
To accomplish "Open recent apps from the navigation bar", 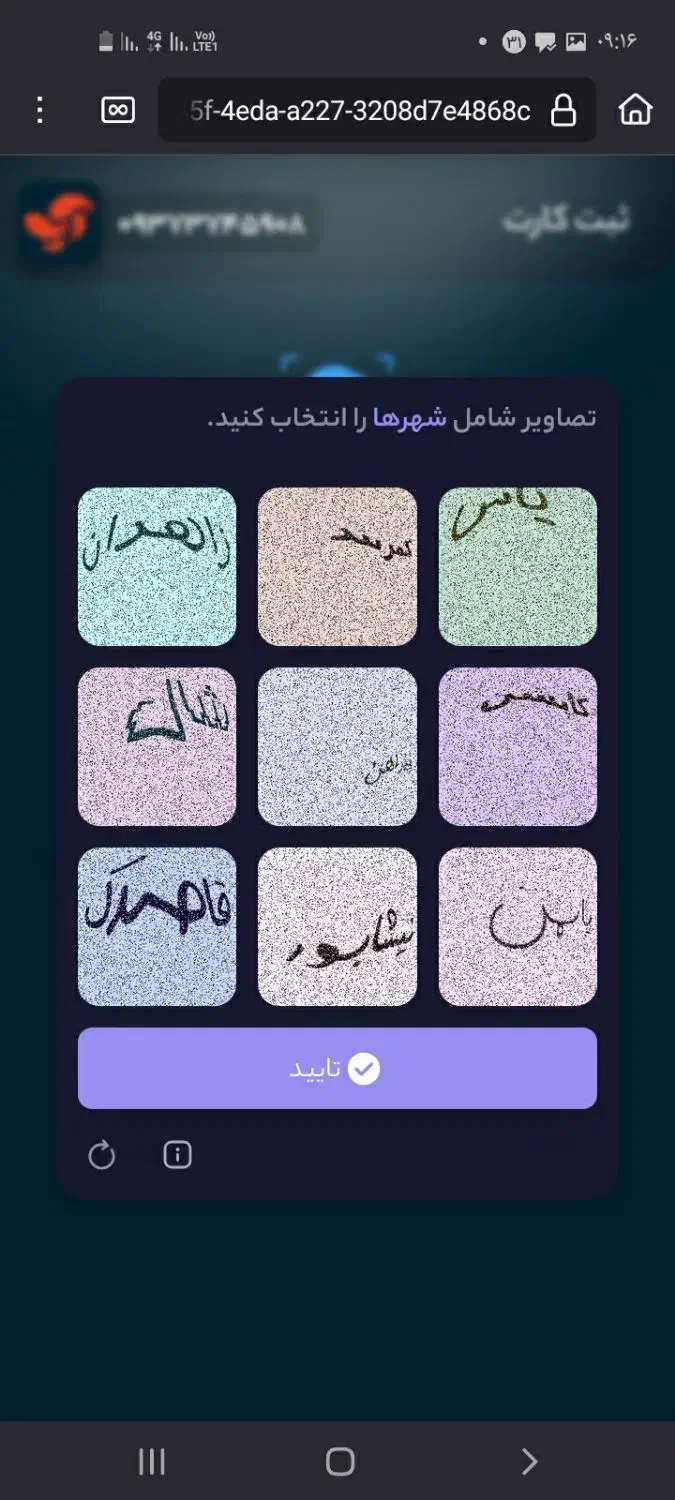I will pyautogui.click(x=151, y=1462).
